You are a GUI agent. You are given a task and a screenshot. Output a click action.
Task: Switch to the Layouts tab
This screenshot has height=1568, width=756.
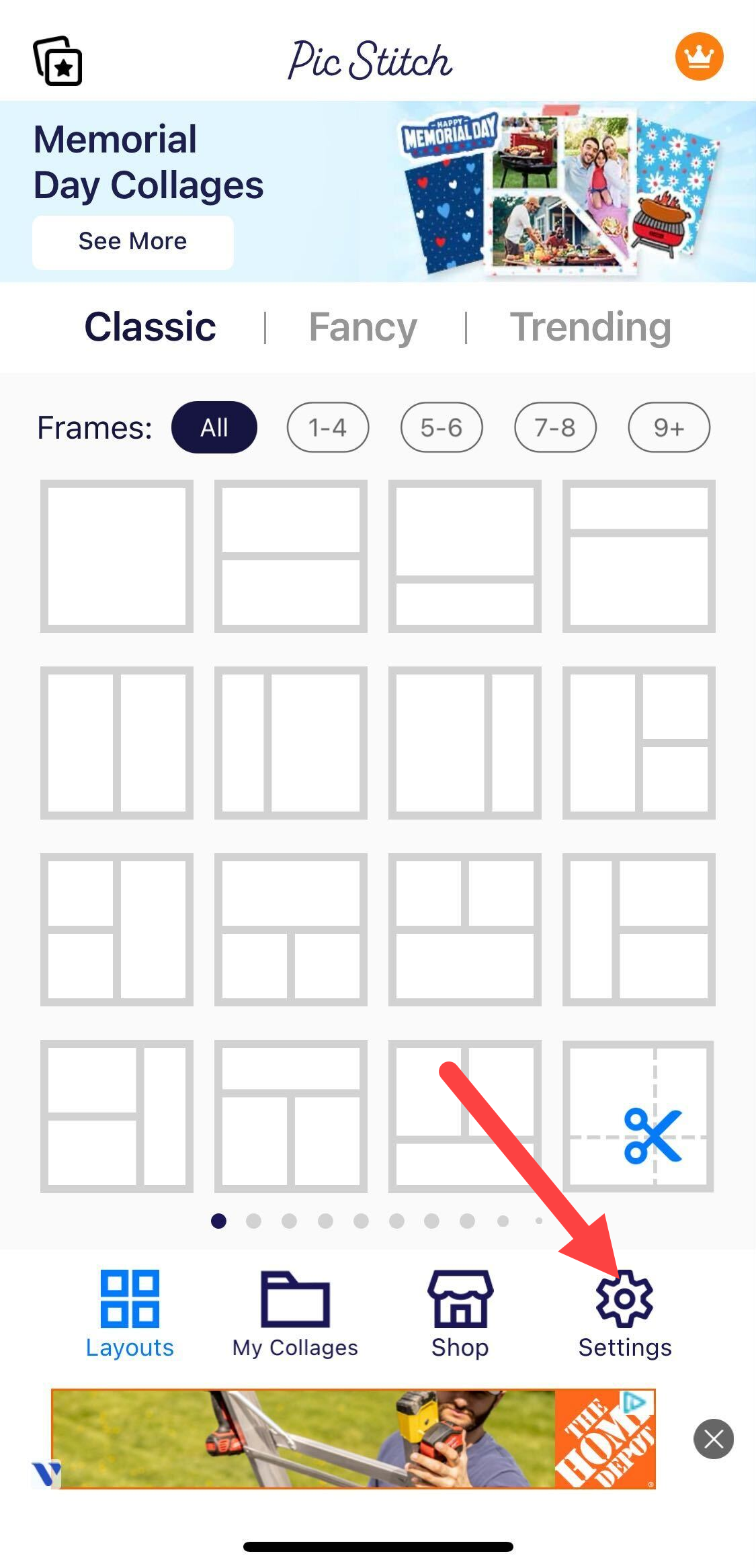click(x=130, y=1313)
